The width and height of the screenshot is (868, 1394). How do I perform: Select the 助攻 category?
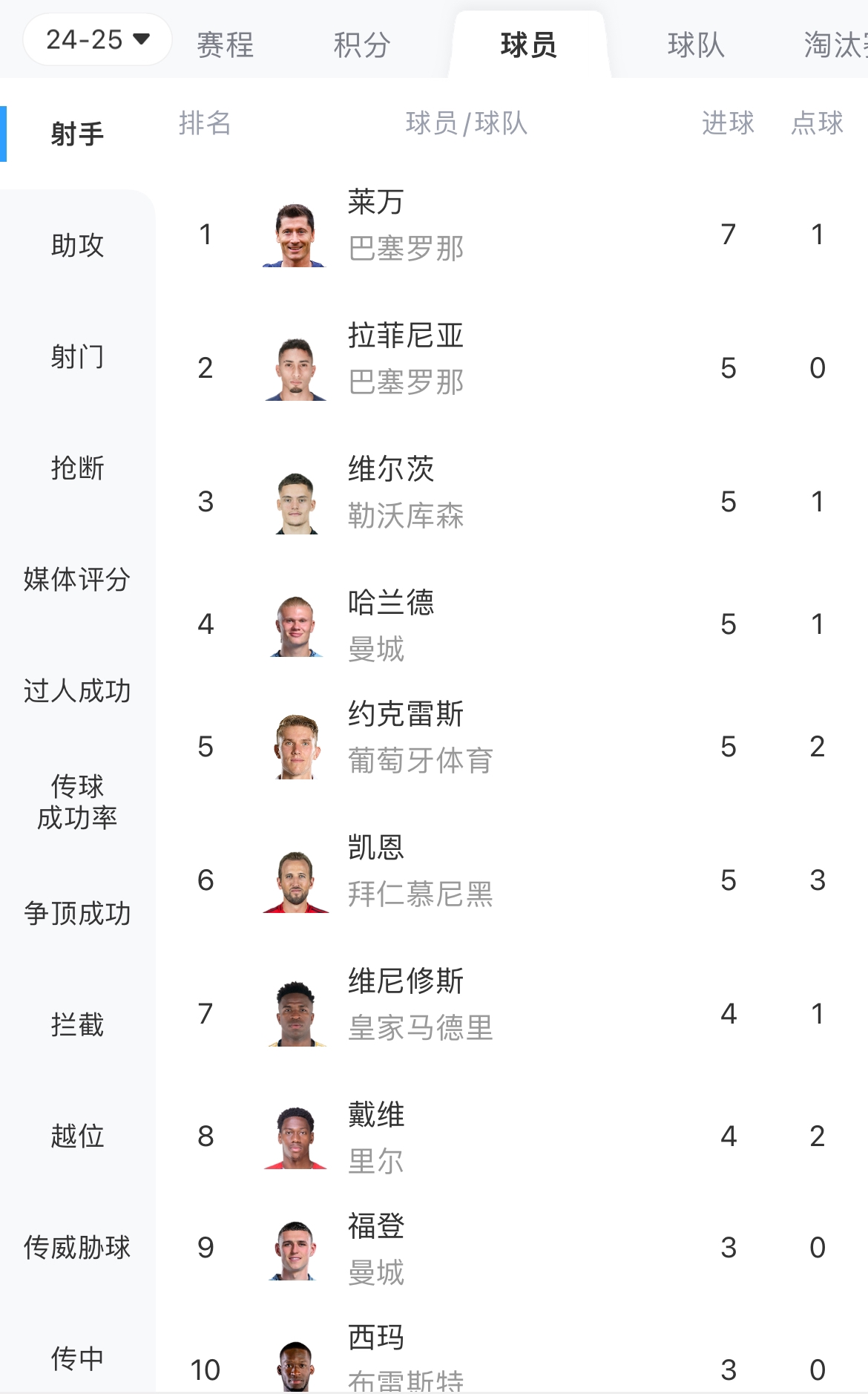[x=77, y=245]
